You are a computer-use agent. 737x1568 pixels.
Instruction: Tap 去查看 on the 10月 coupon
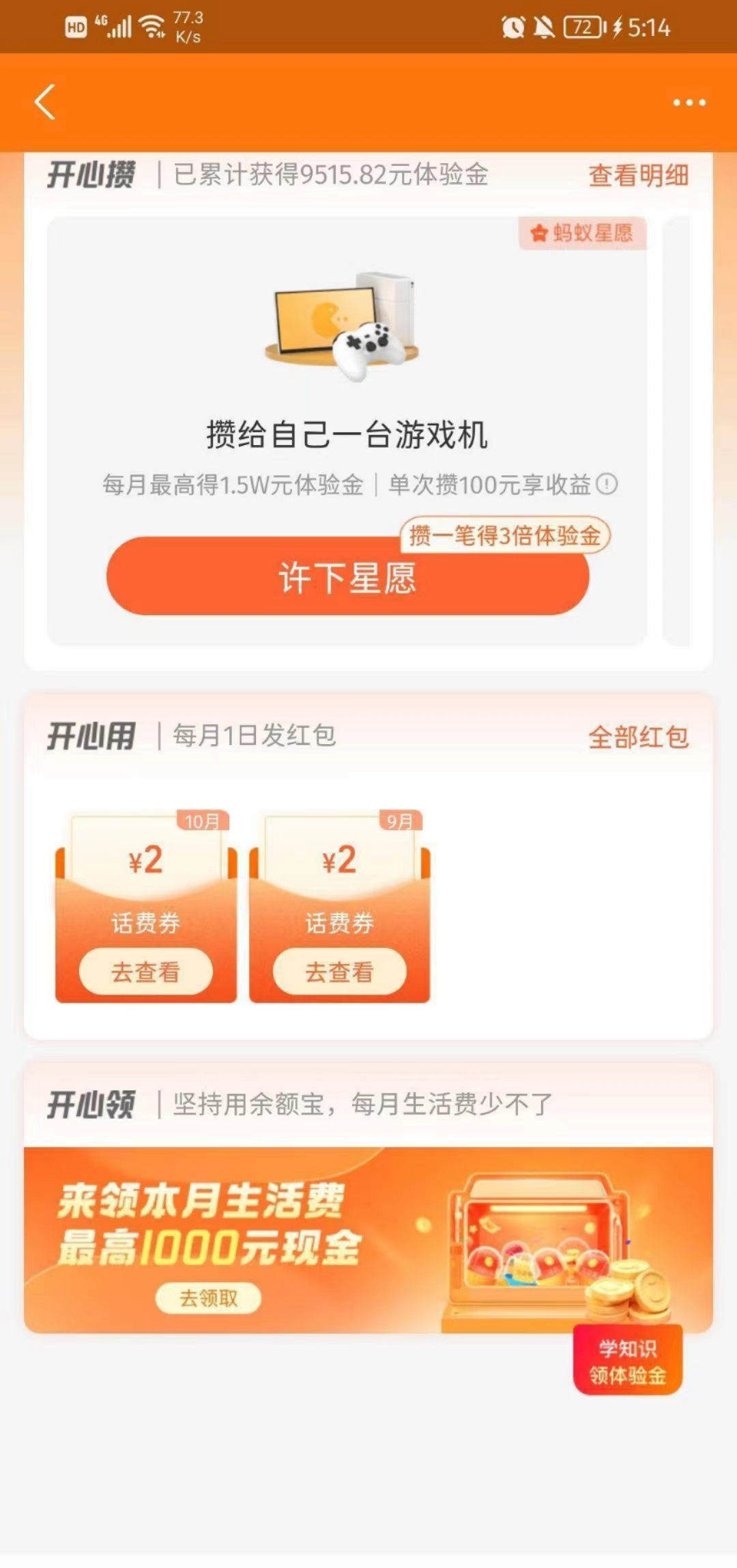[x=145, y=971]
